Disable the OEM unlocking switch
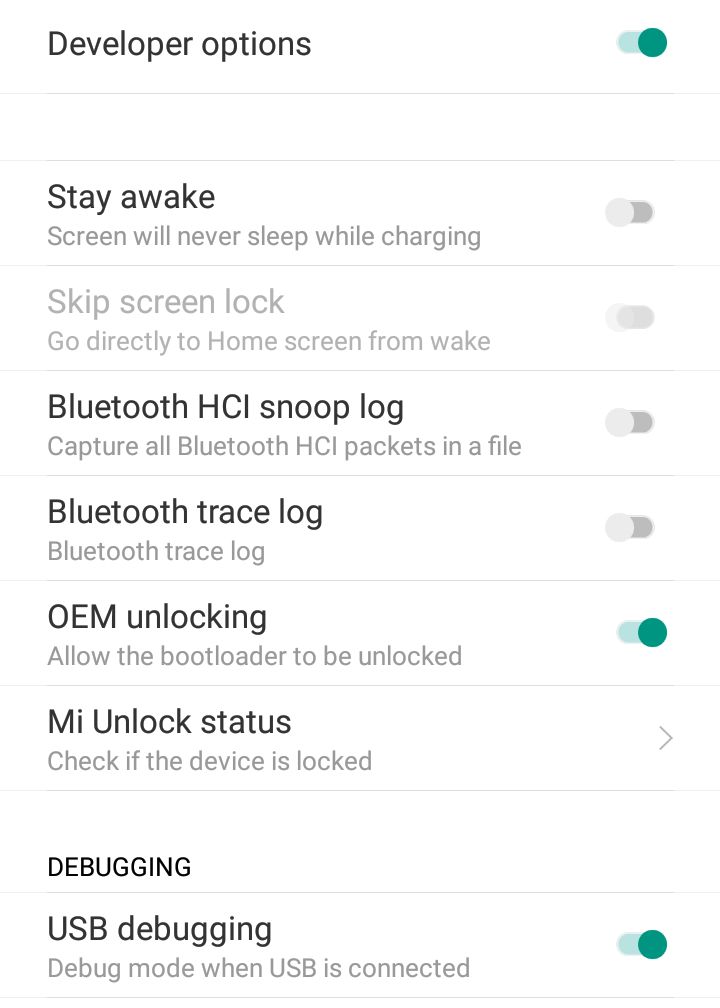The image size is (720, 1008). tap(641, 632)
